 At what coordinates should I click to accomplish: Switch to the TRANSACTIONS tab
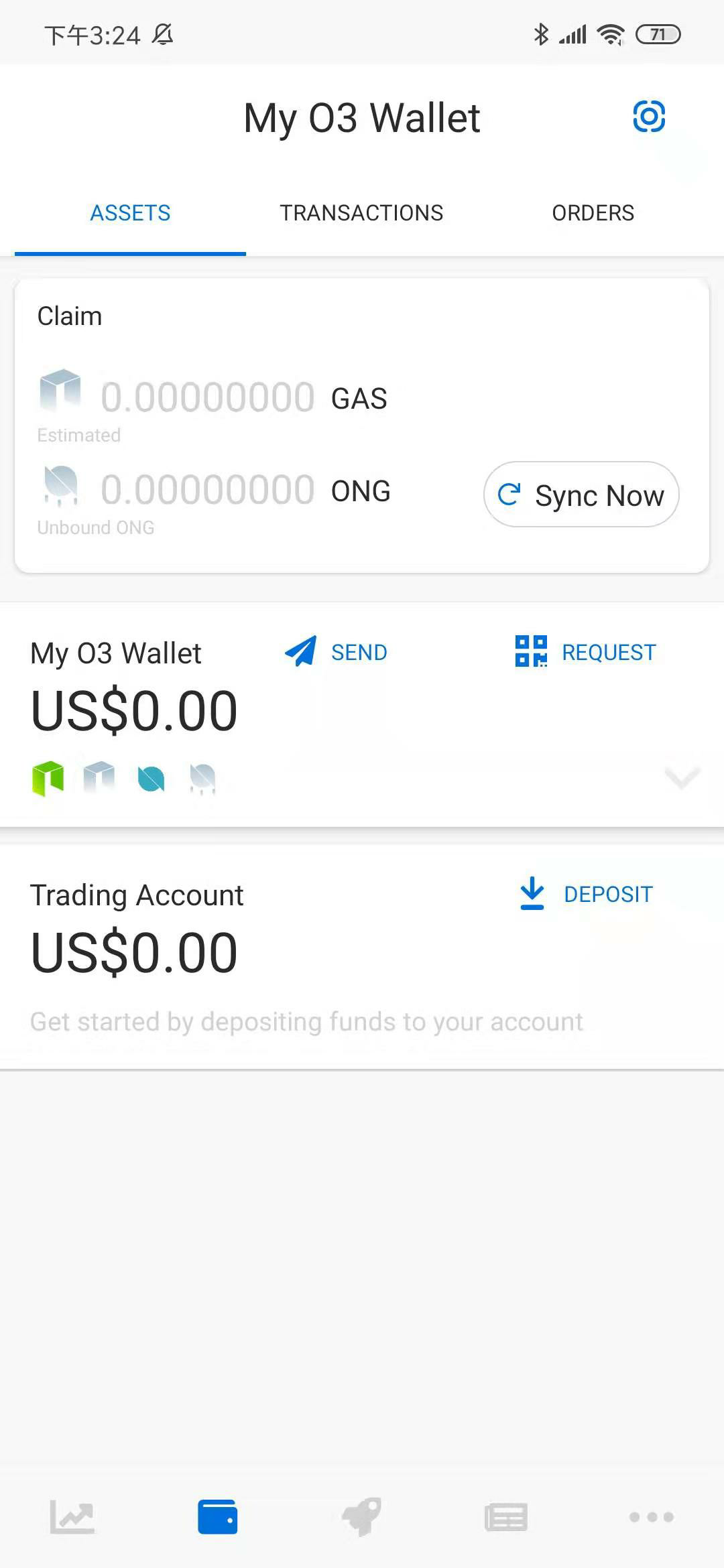pyautogui.click(x=361, y=212)
